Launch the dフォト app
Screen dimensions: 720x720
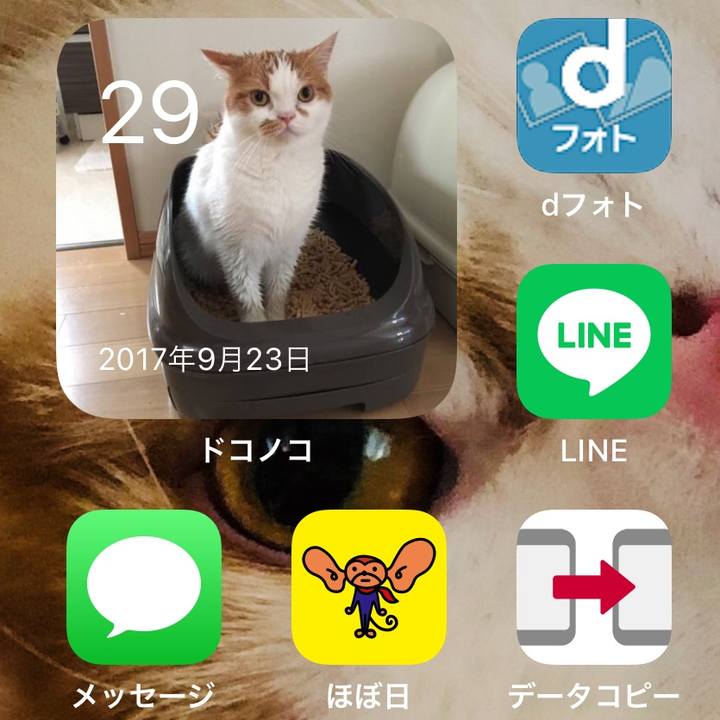[593, 96]
